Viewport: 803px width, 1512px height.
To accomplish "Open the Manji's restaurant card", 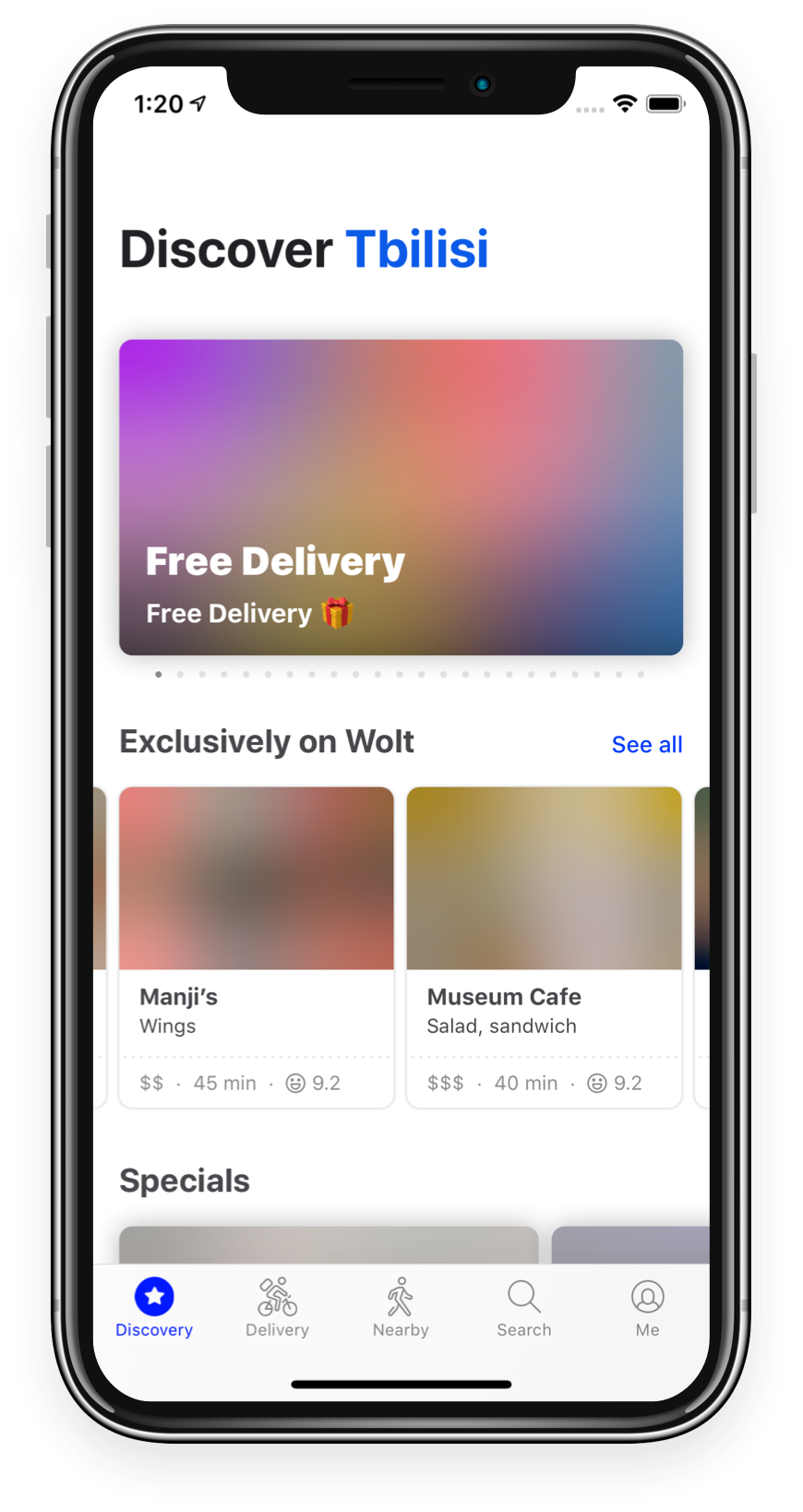I will (x=257, y=946).
